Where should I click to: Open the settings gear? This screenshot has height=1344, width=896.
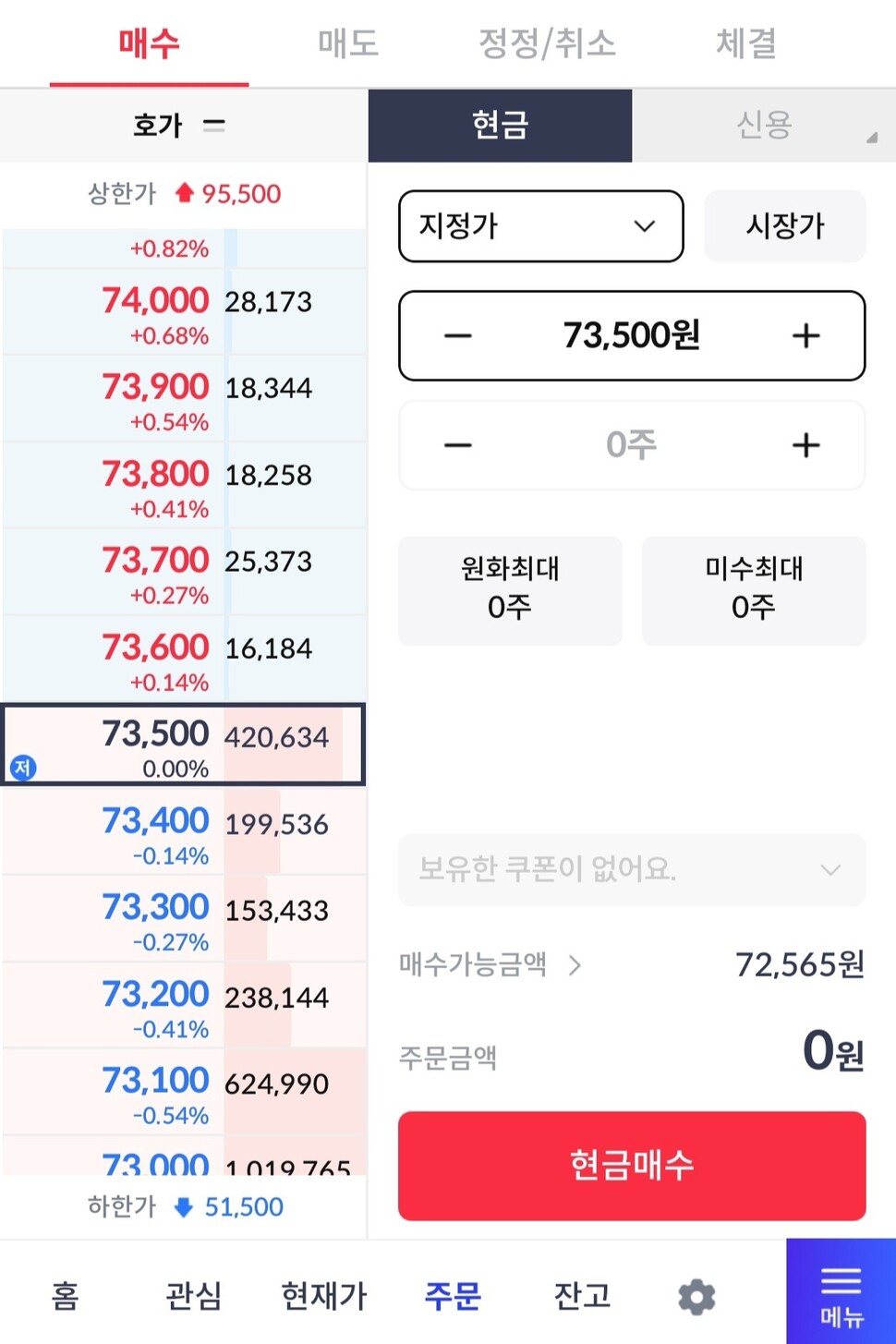click(x=696, y=1297)
